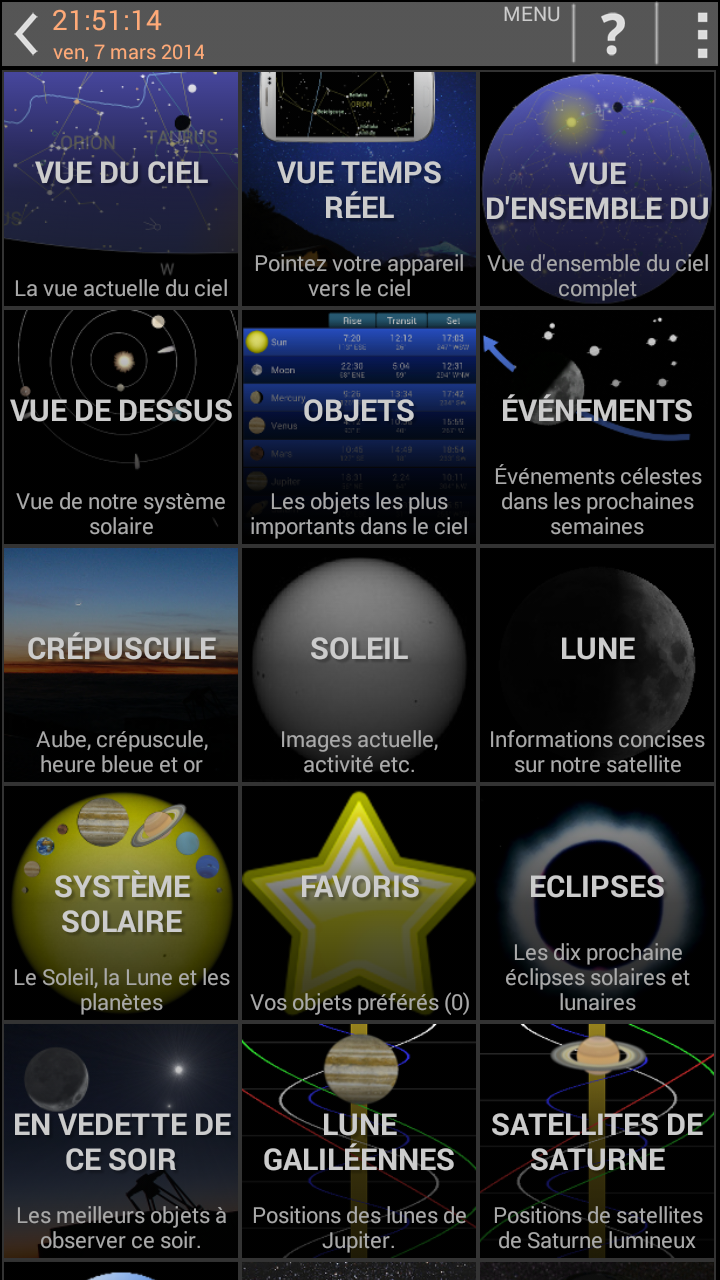Open the Crépuscule tile
Screen dimensions: 720x1280
click(x=121, y=664)
